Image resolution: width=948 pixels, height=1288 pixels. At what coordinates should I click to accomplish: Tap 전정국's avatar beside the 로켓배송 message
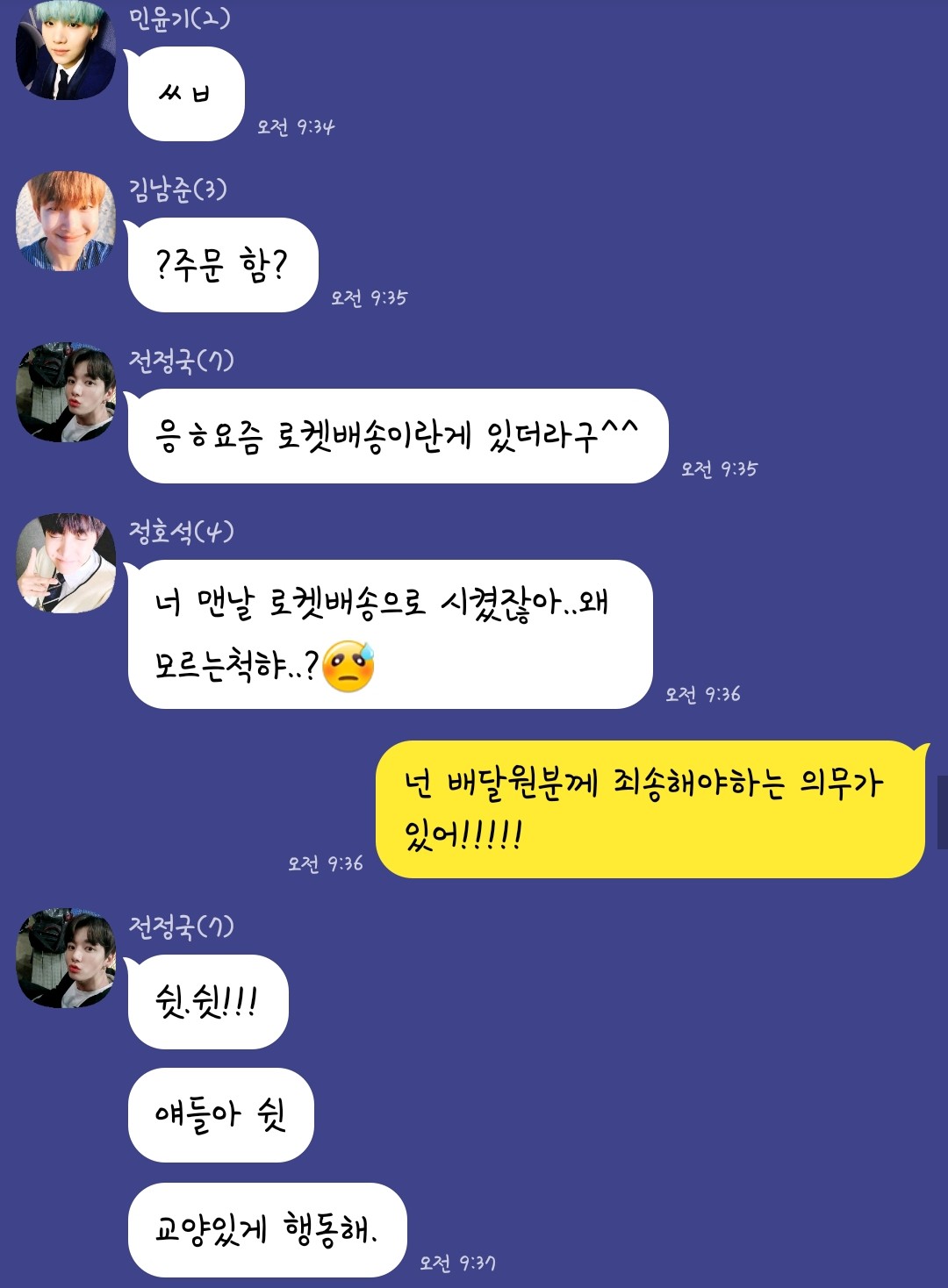(x=66, y=392)
